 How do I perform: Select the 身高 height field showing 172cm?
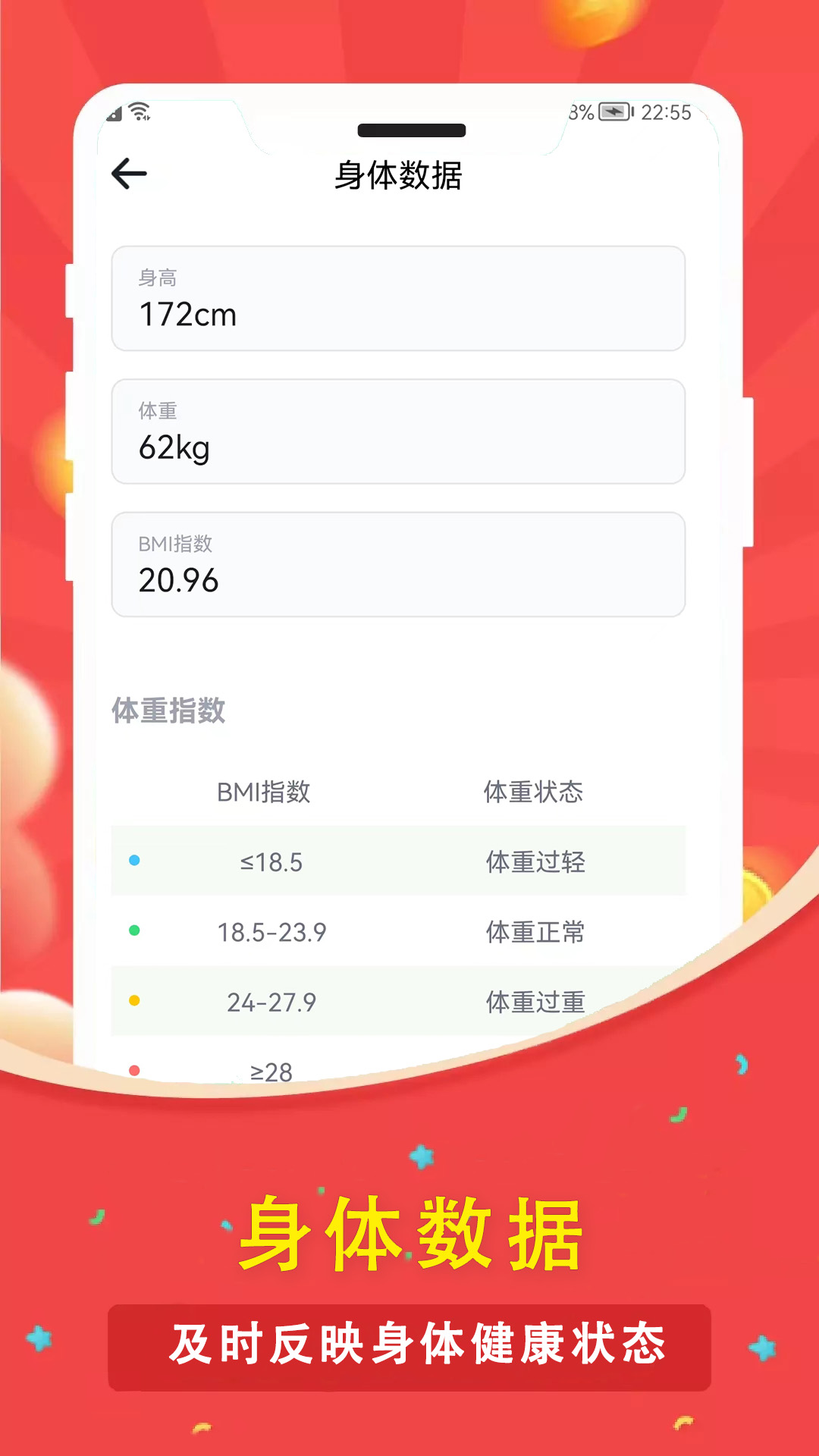click(397, 299)
